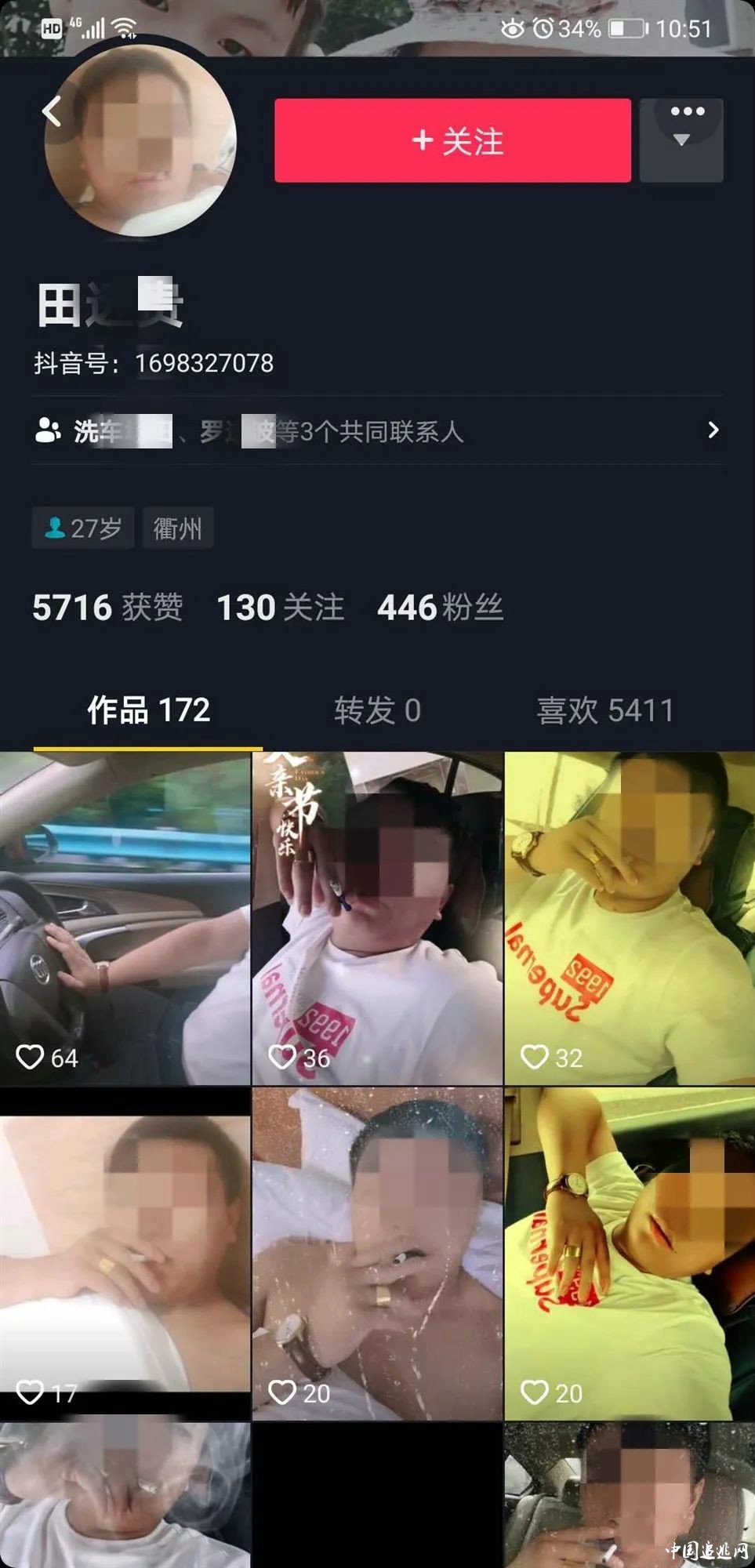
Task: Open the 3个共同联系人 mutual contacts row
Action: 377,430
